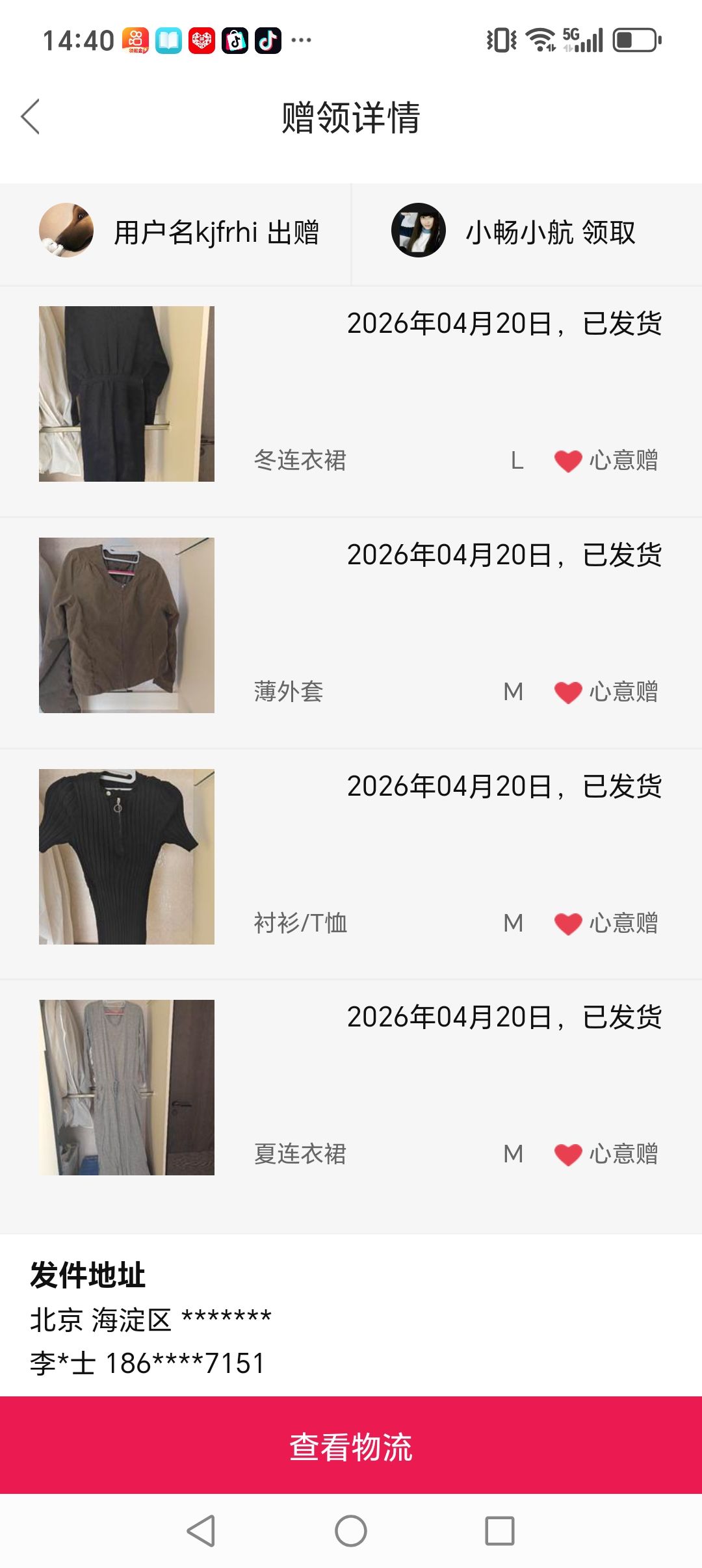Open the 冬连衣裙 item photo
This screenshot has height=1568, width=702.
point(127,394)
